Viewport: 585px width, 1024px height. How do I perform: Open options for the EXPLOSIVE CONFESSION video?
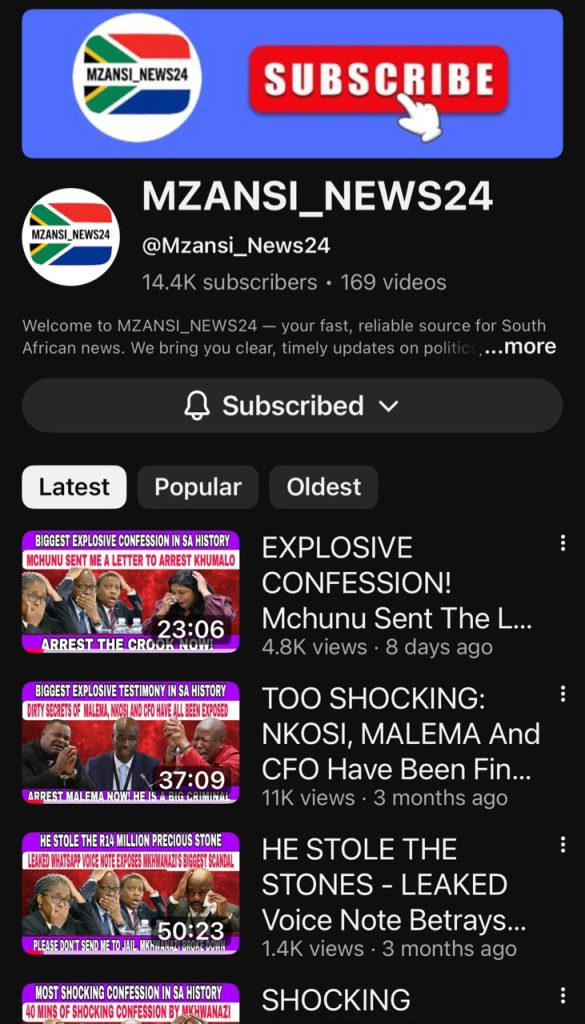tap(562, 543)
